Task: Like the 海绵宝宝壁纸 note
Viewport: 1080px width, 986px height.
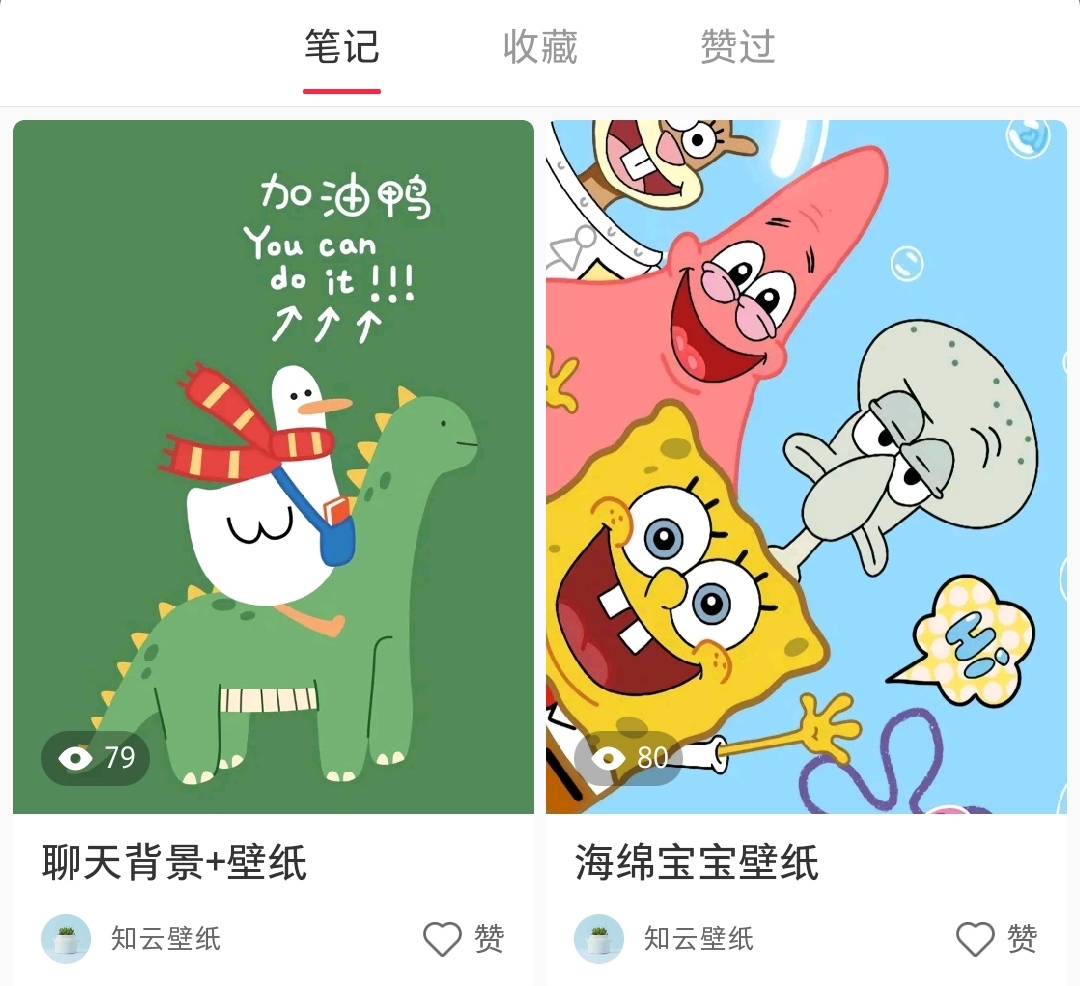Action: [976, 939]
